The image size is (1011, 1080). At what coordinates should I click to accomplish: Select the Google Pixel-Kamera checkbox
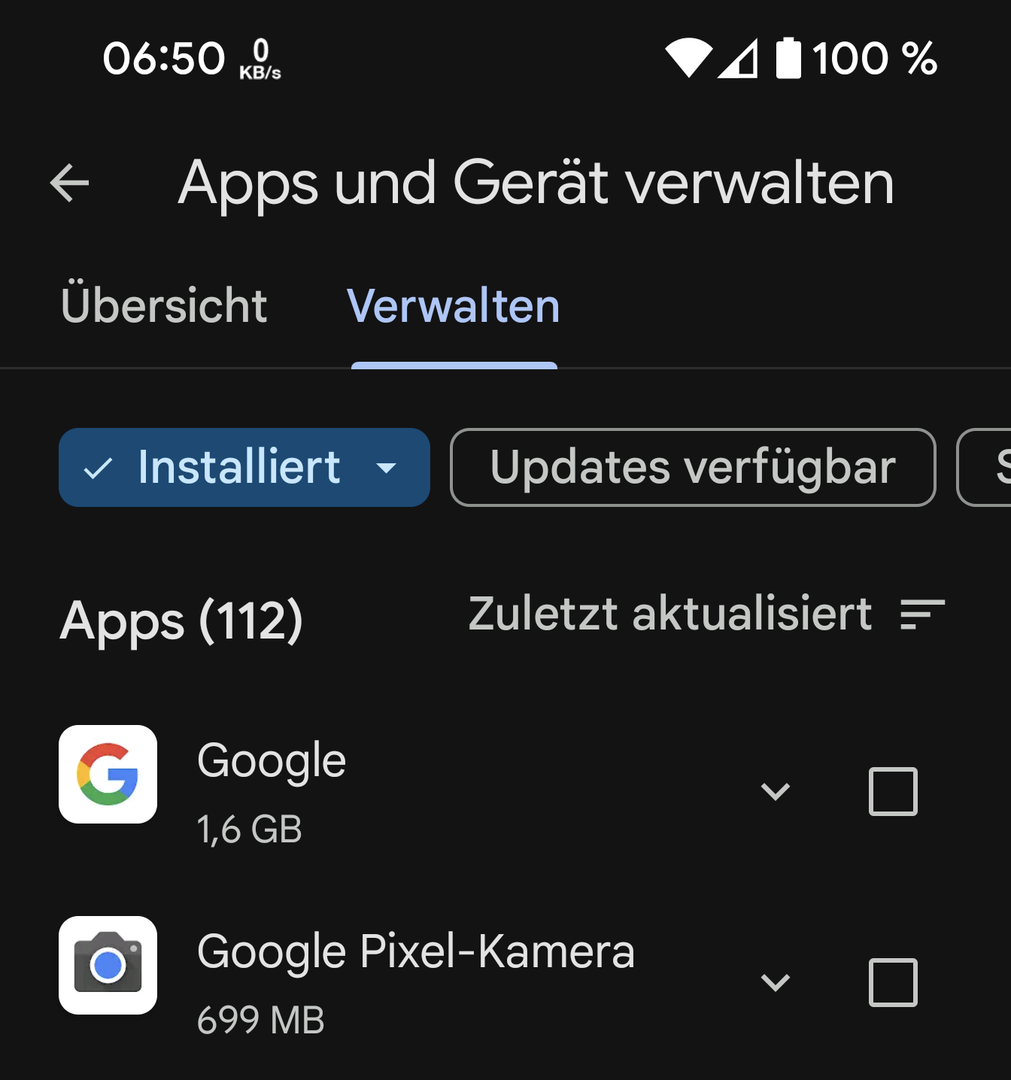point(892,982)
